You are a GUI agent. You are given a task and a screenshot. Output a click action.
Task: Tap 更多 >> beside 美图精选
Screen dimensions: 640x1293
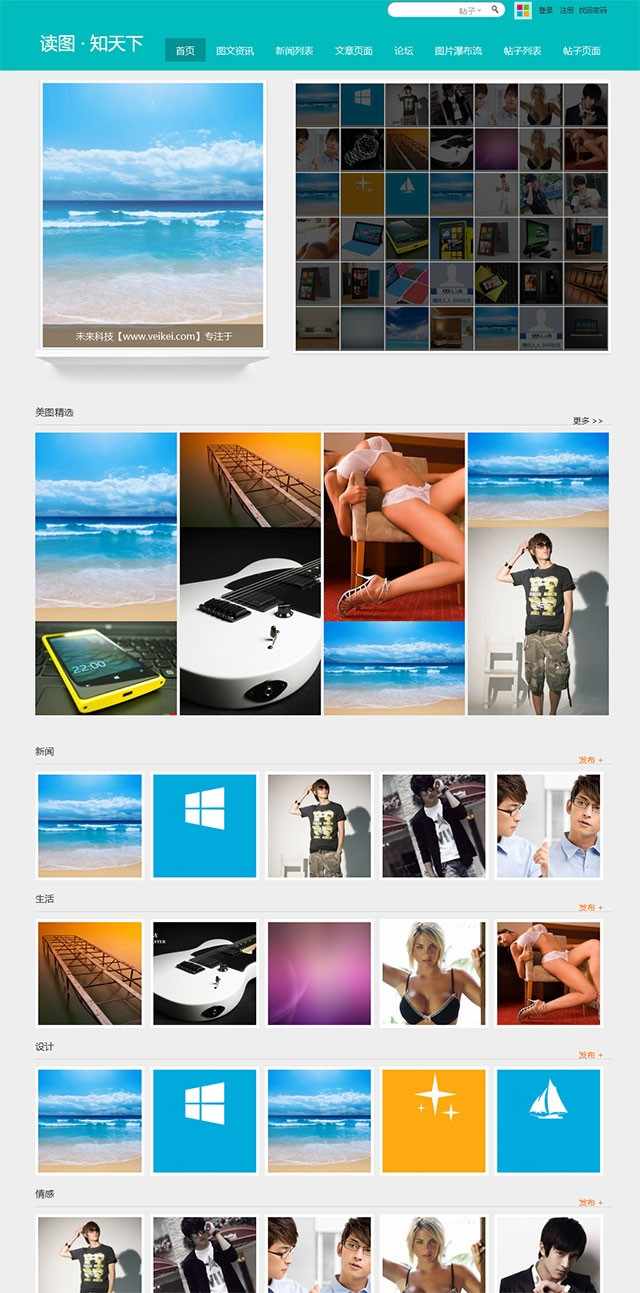click(x=588, y=421)
